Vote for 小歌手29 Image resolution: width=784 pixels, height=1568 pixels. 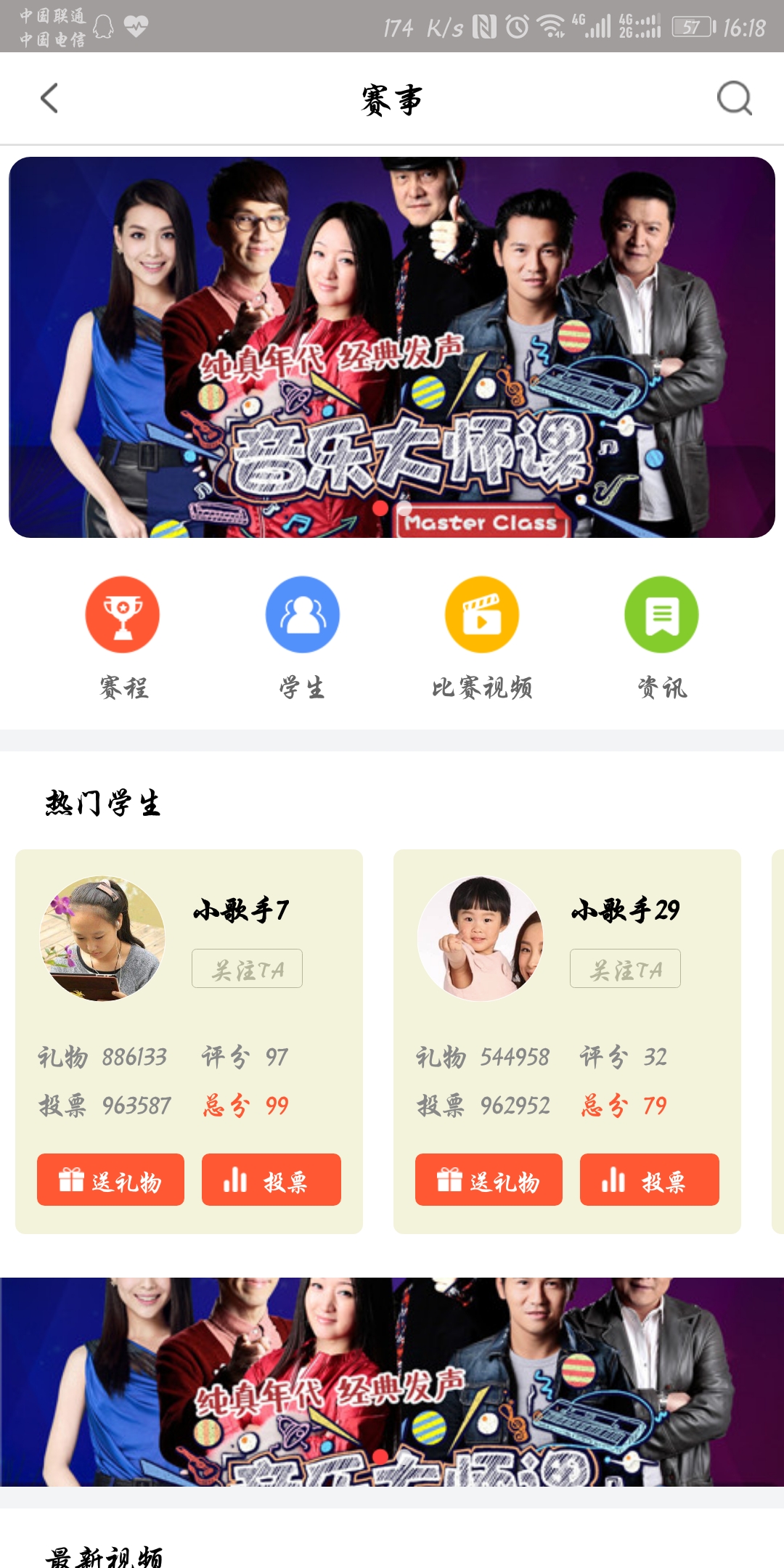tap(649, 1180)
